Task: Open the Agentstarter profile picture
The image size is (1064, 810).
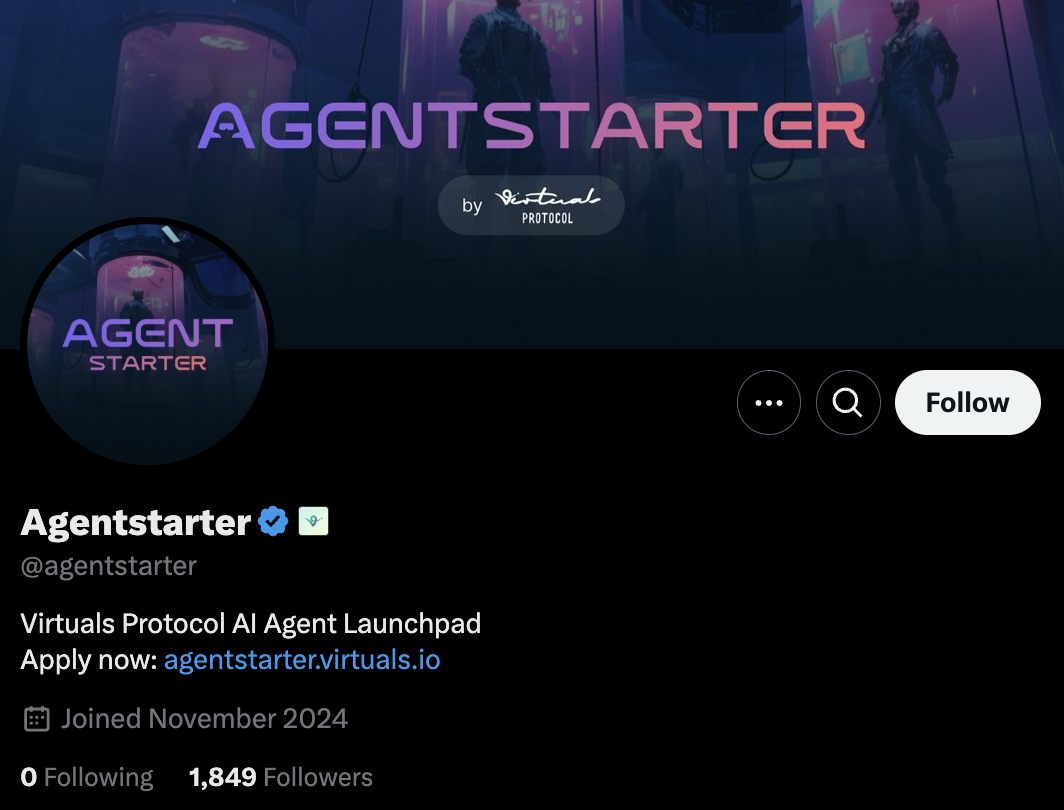Action: point(148,345)
